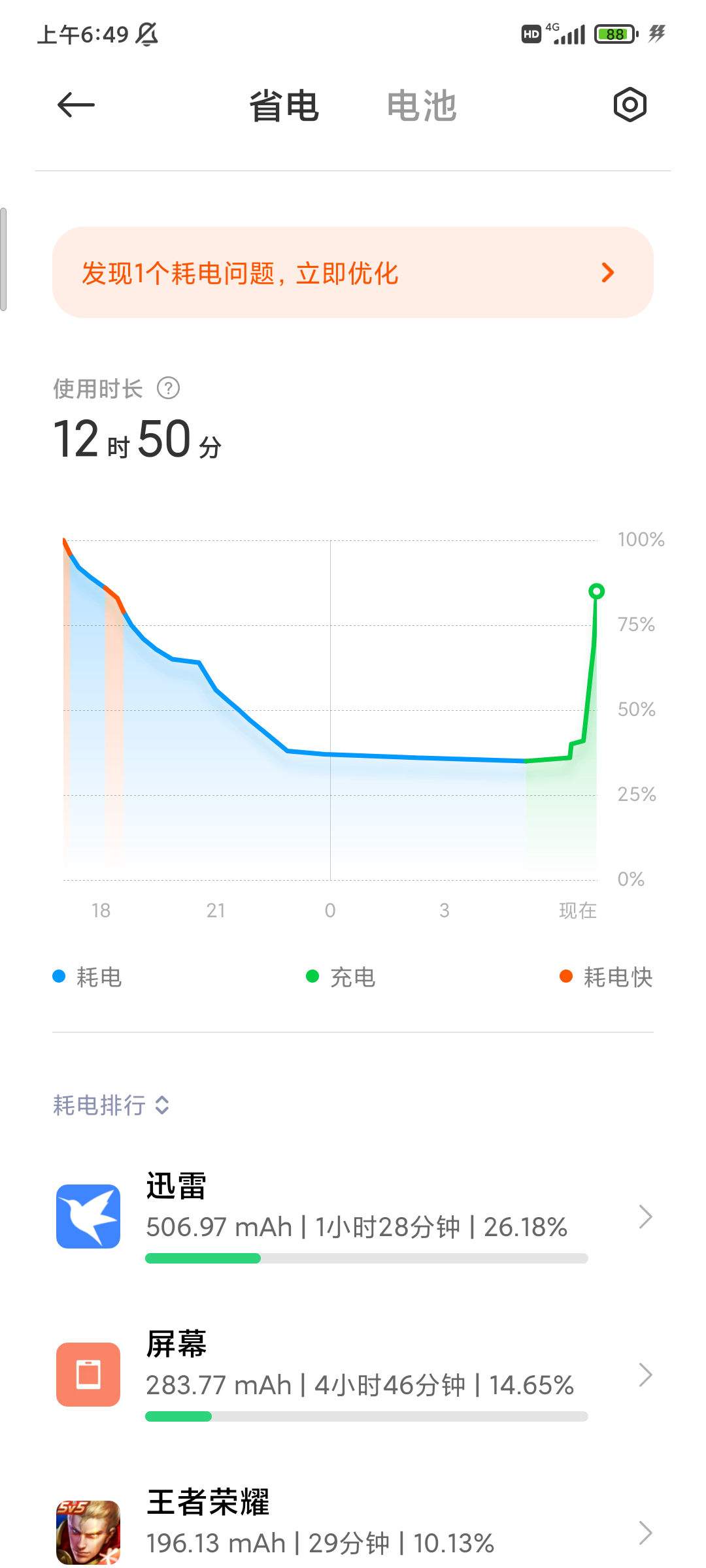View 王者荣耀 power usage details

353,1527
